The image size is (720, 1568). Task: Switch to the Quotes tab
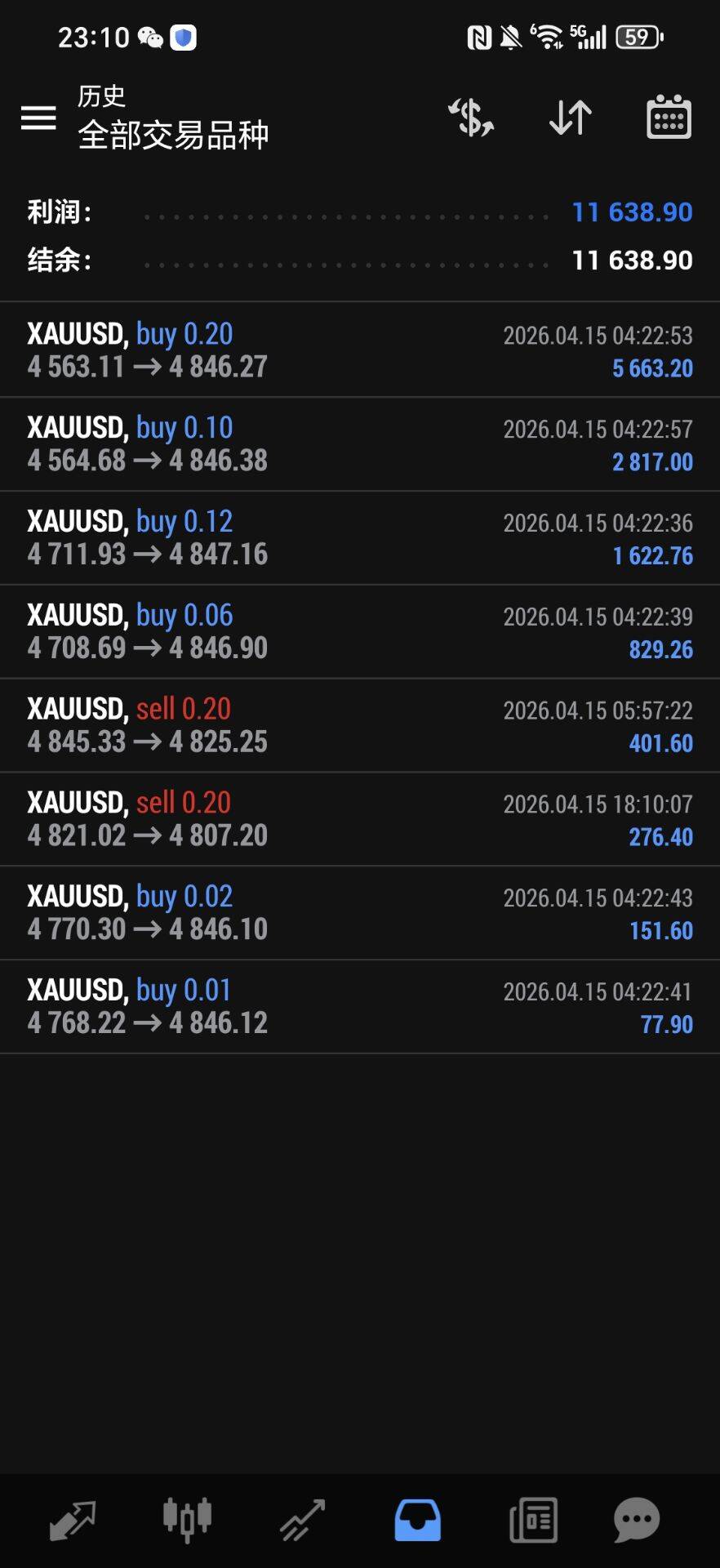coord(73,1521)
